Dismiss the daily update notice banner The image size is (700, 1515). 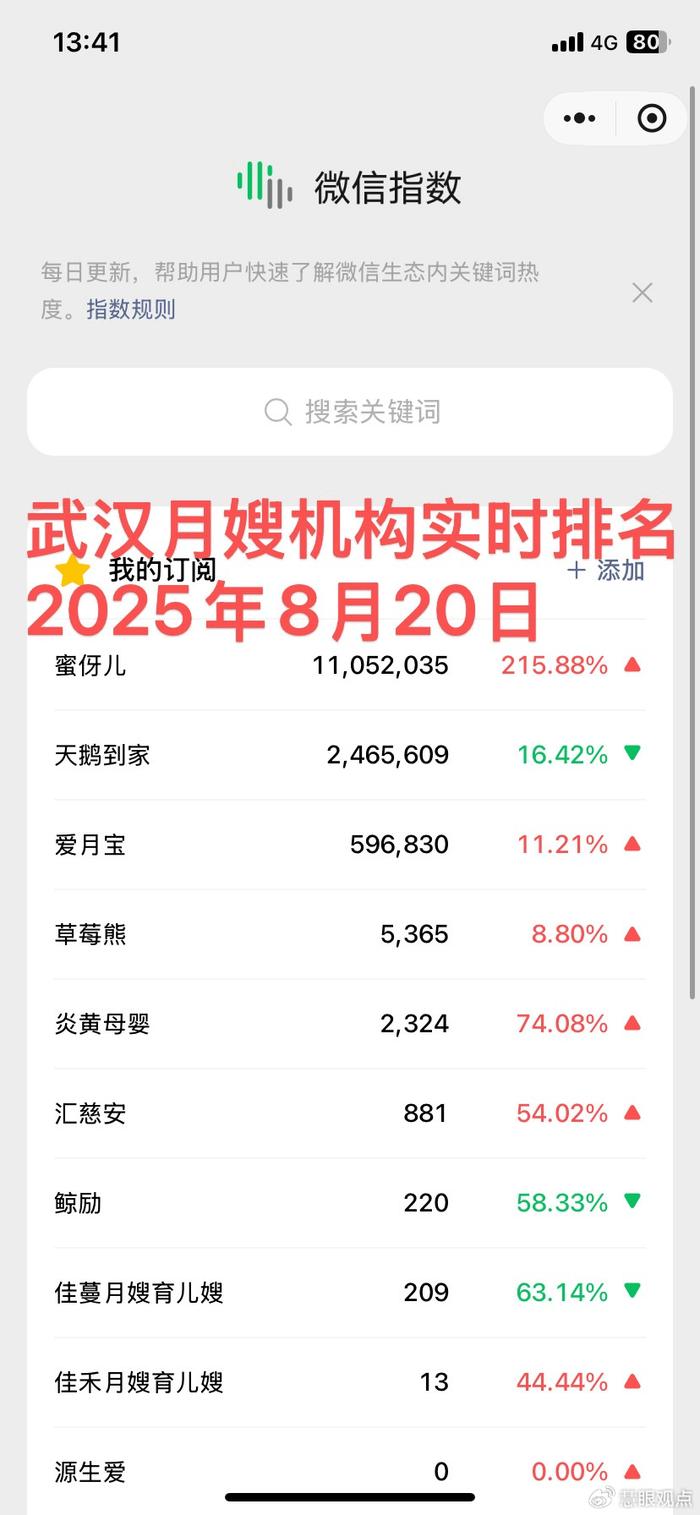[642, 293]
